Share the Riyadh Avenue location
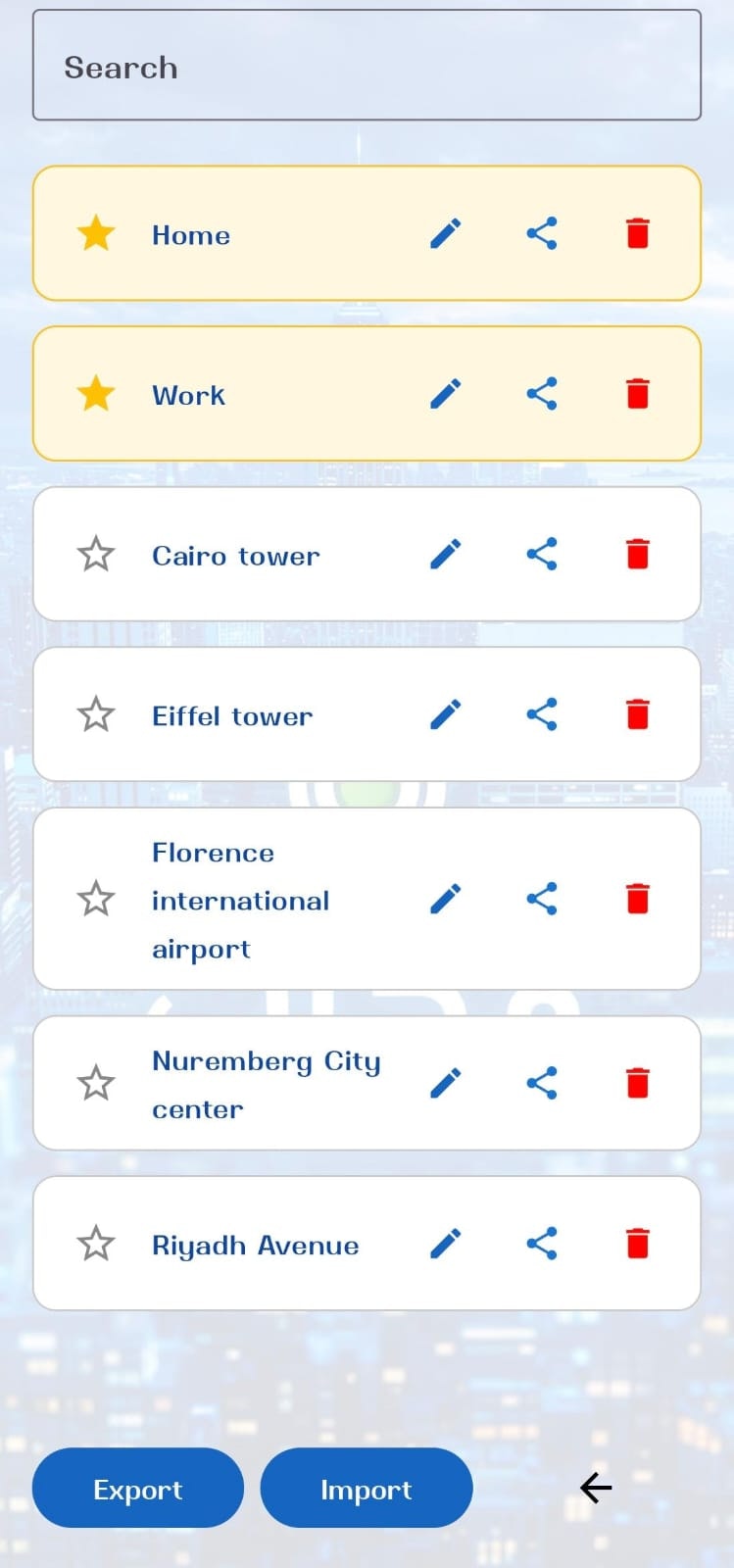This screenshot has height=1568, width=734. tap(541, 1243)
